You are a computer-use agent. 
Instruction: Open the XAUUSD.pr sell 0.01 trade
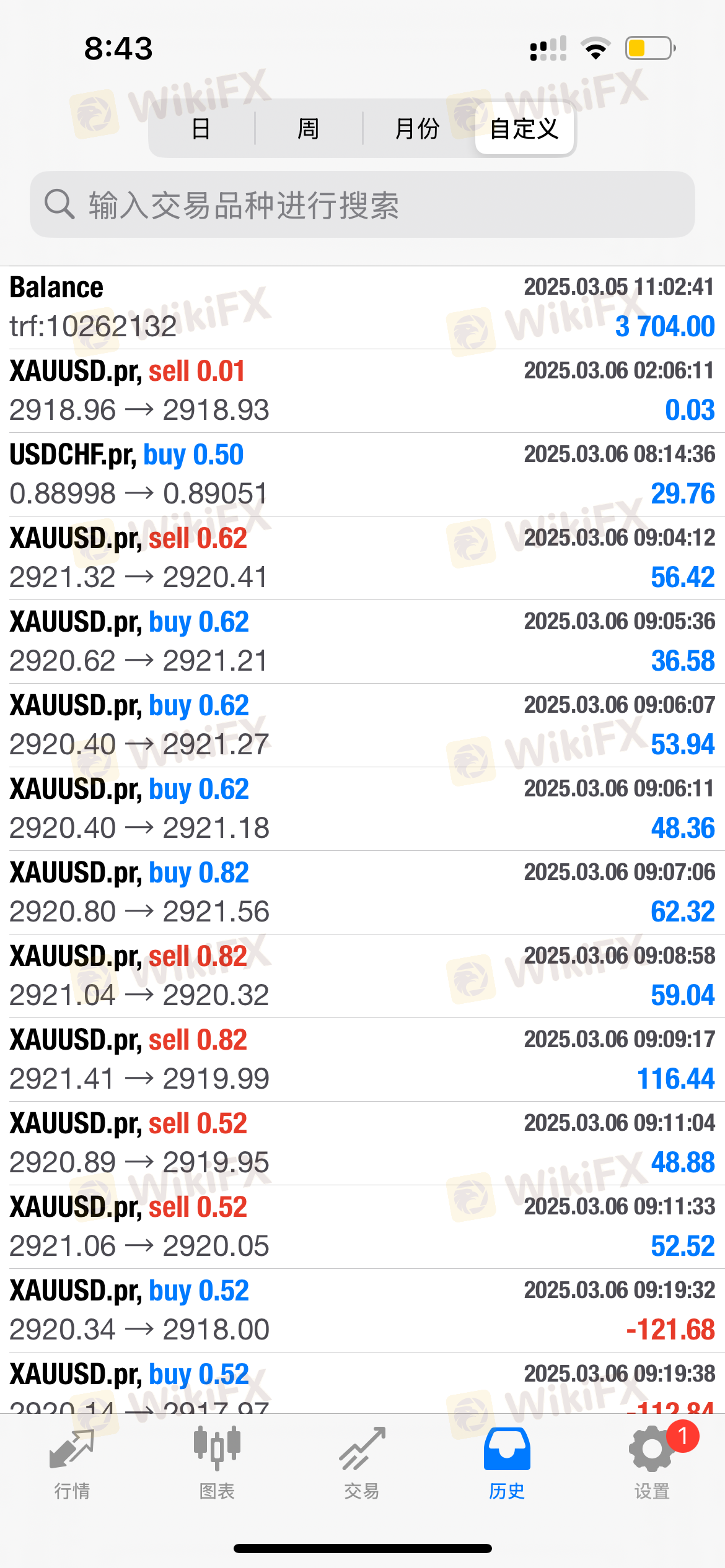point(362,391)
